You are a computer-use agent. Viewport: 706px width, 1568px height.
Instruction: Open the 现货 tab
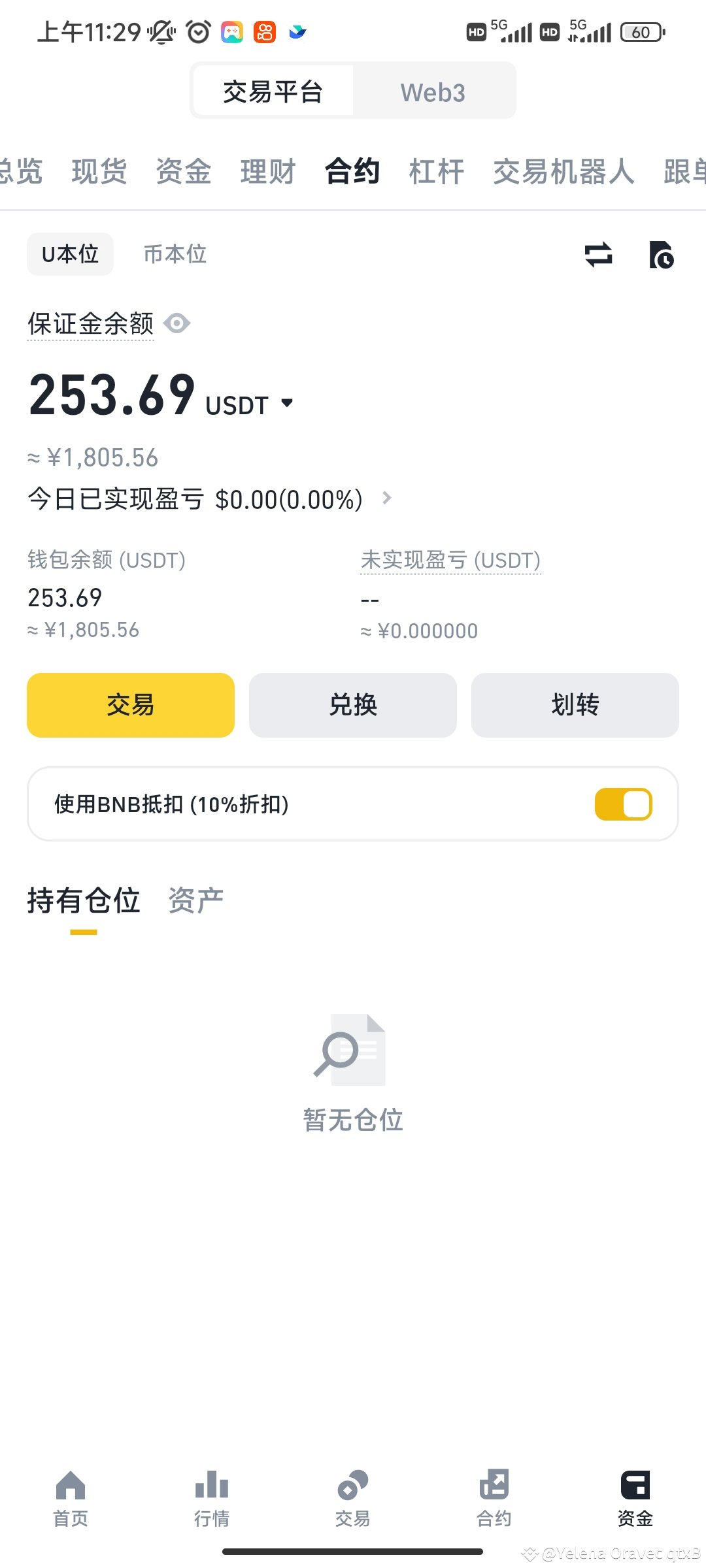pyautogui.click(x=99, y=172)
